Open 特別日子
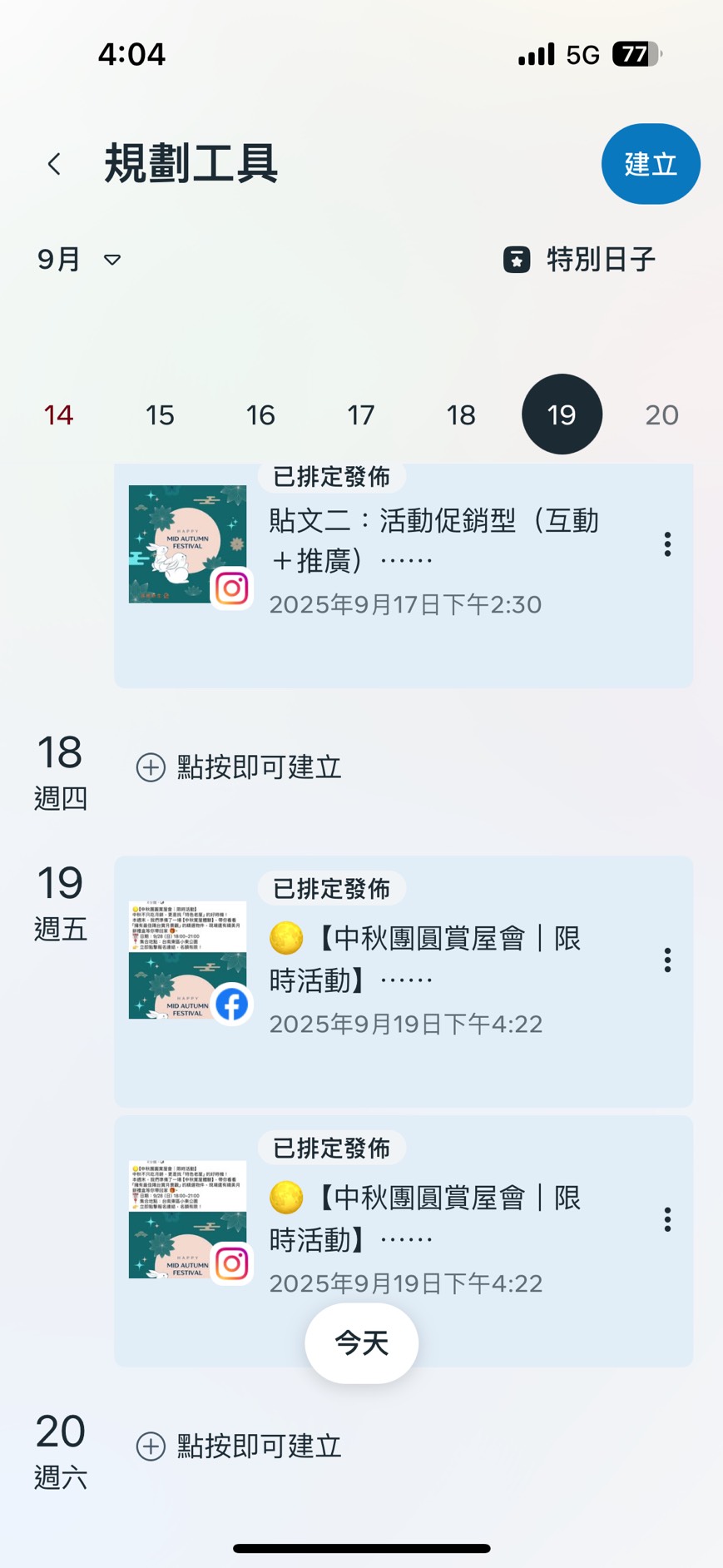 coord(580,260)
